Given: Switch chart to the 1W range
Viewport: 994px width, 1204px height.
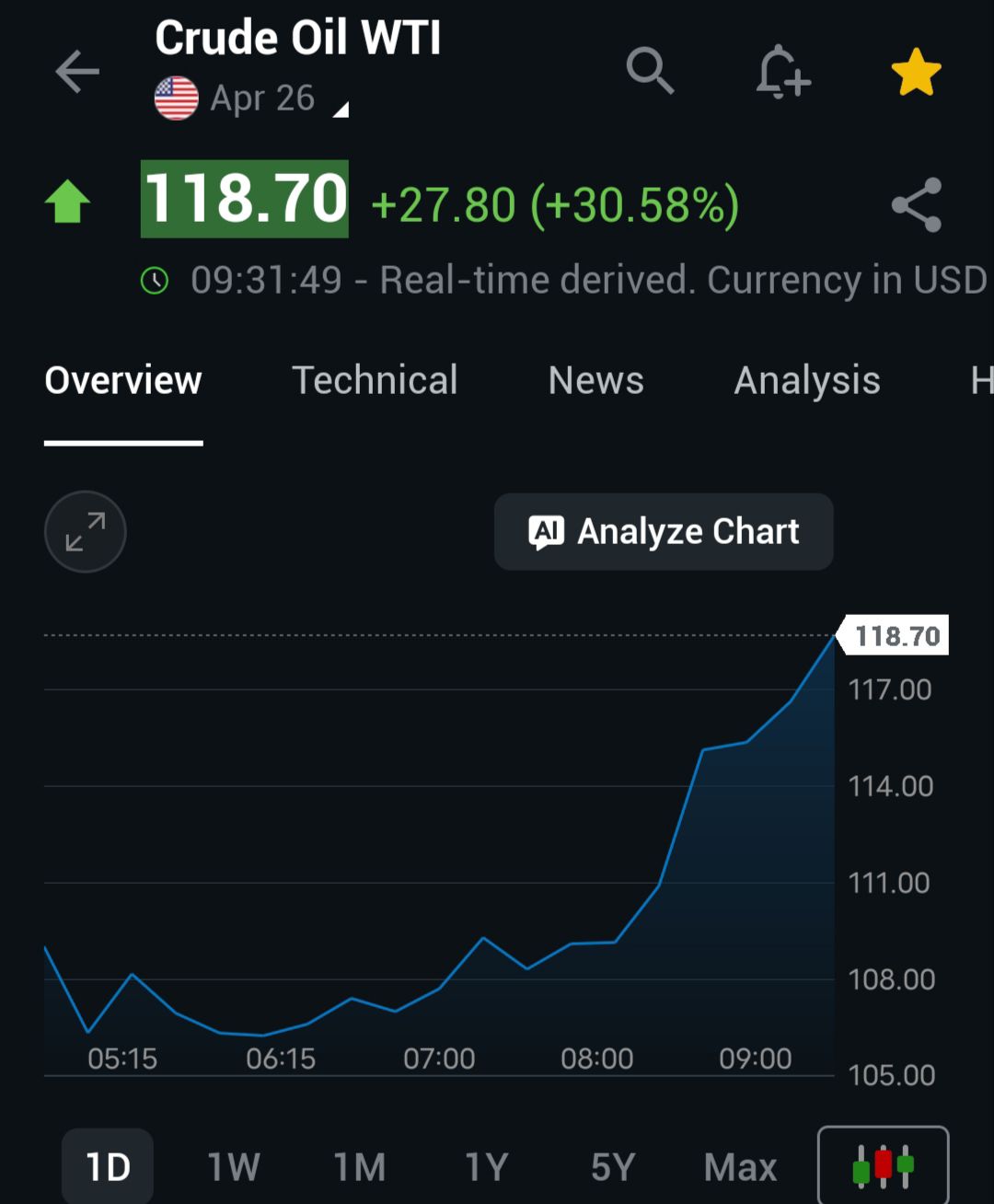Looking at the screenshot, I should click(234, 1167).
